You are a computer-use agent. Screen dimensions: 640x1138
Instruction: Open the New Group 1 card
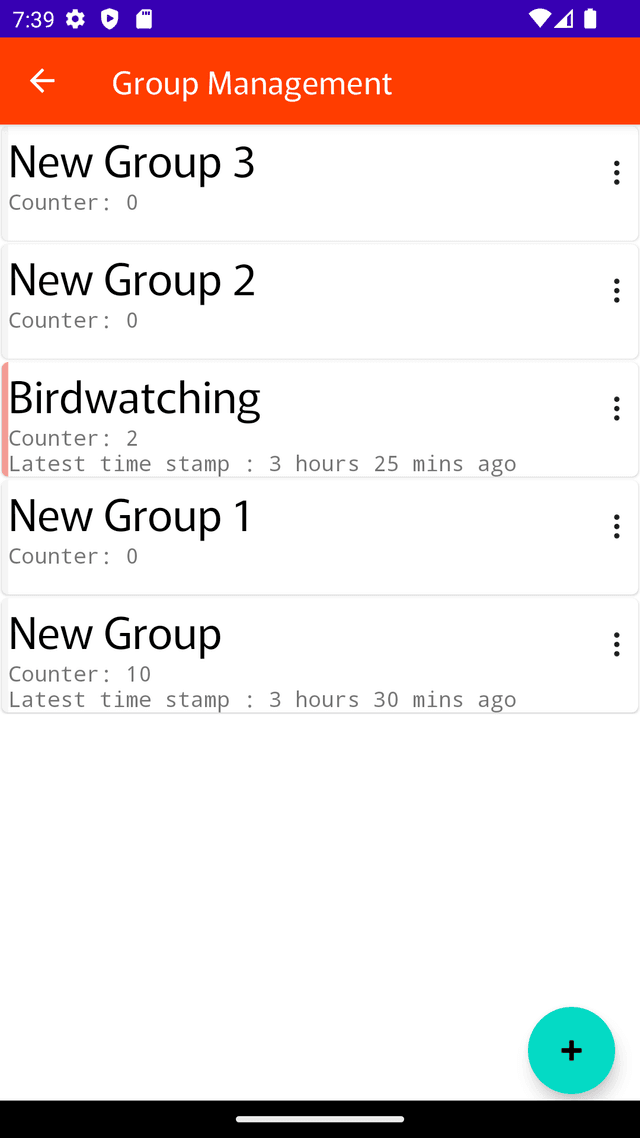[x=320, y=537]
